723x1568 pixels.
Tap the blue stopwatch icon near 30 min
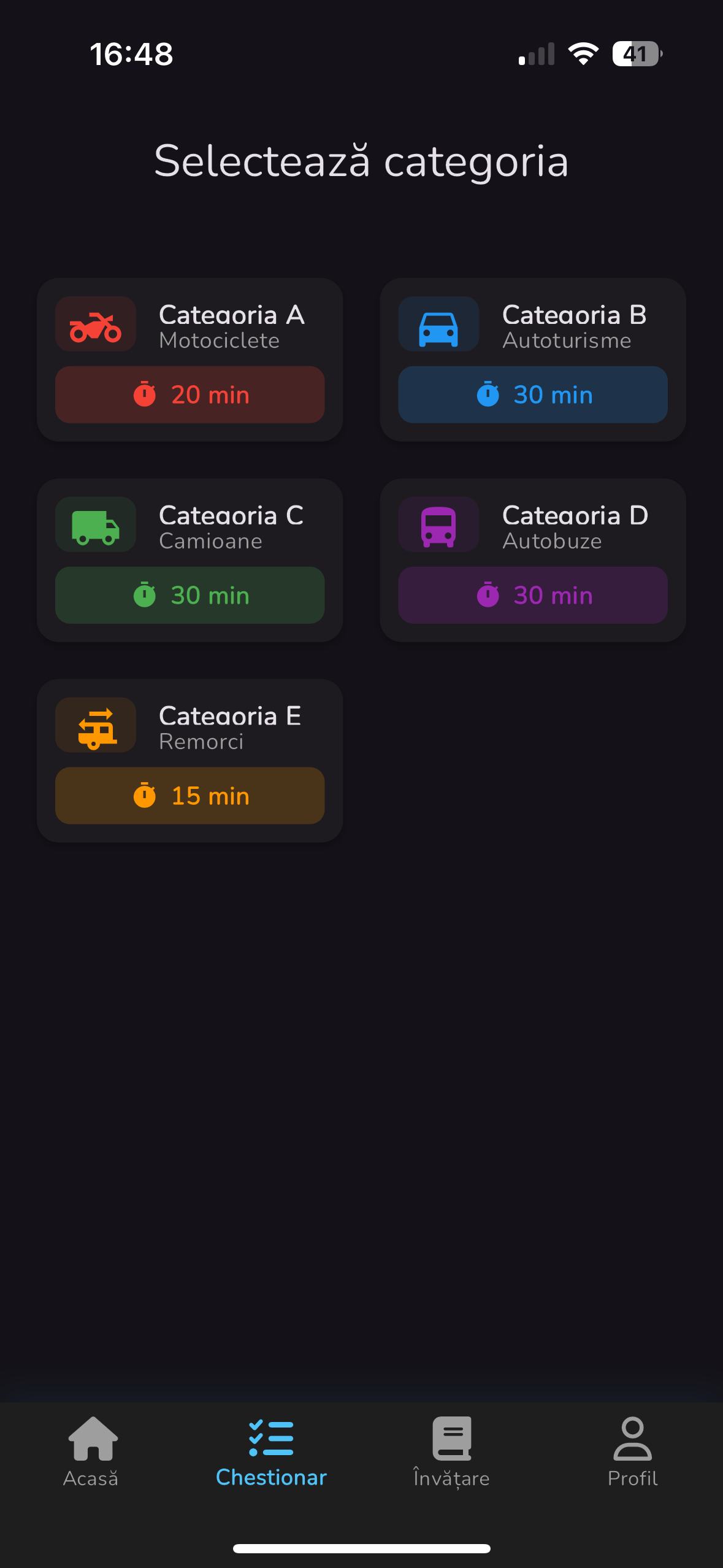pos(488,394)
